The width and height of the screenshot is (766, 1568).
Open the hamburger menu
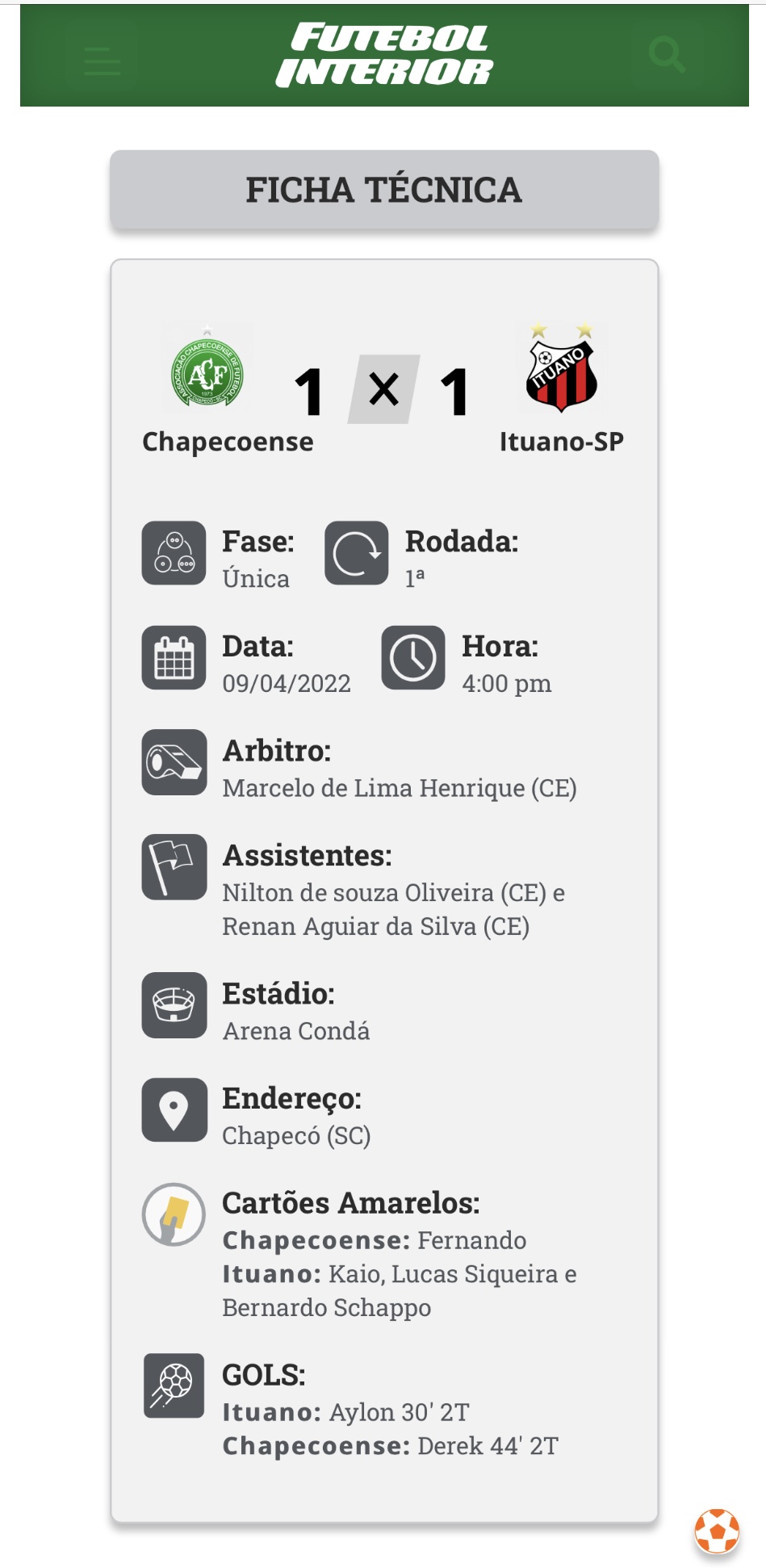click(x=103, y=61)
